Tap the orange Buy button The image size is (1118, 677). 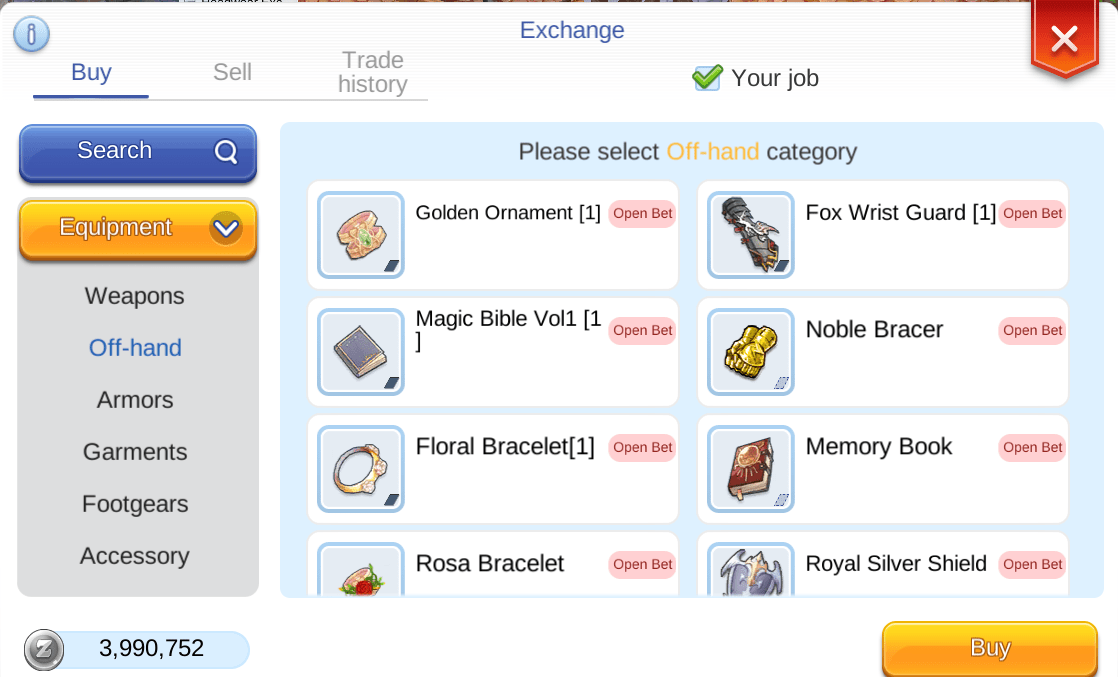click(x=989, y=648)
